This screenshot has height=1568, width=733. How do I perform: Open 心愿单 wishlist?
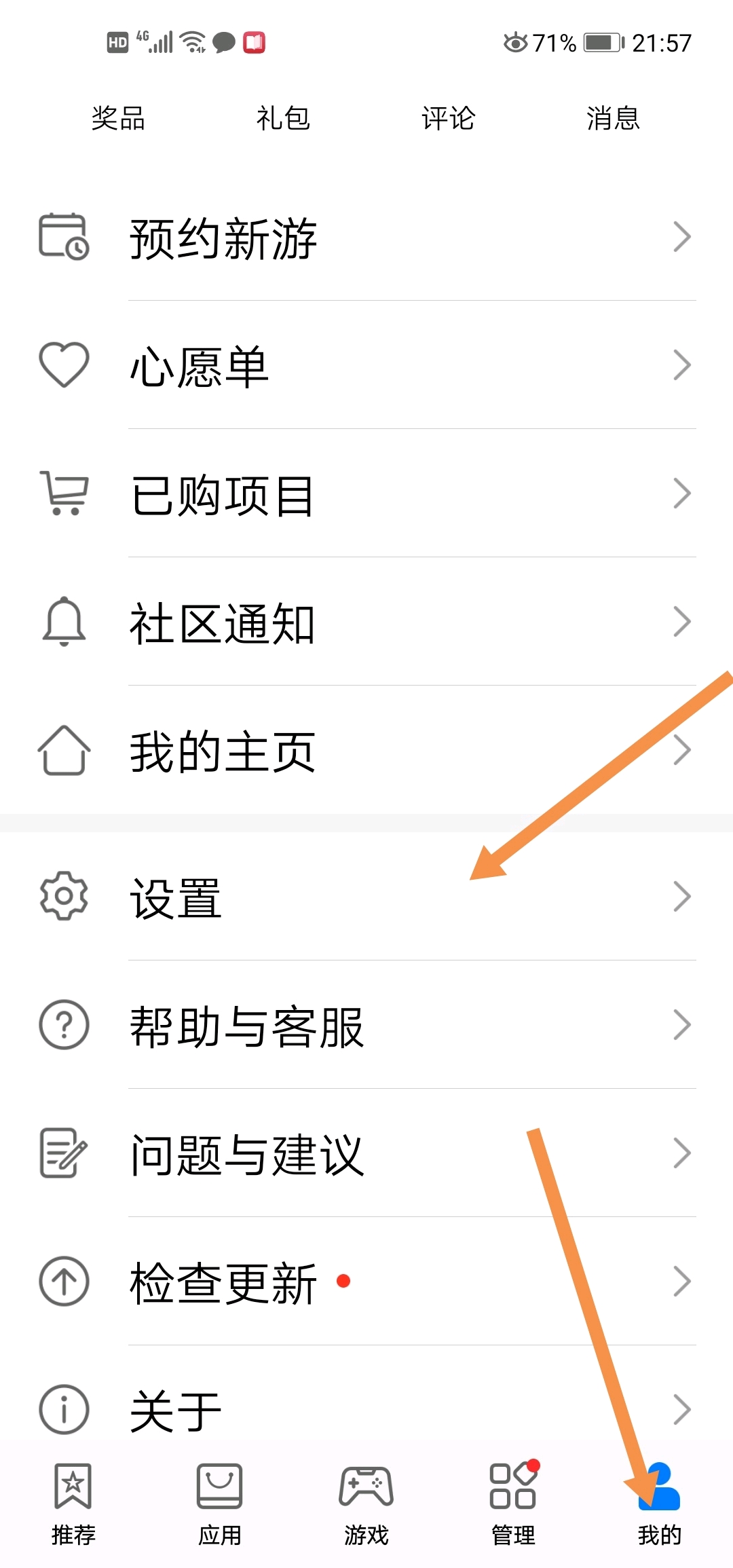coord(366,365)
